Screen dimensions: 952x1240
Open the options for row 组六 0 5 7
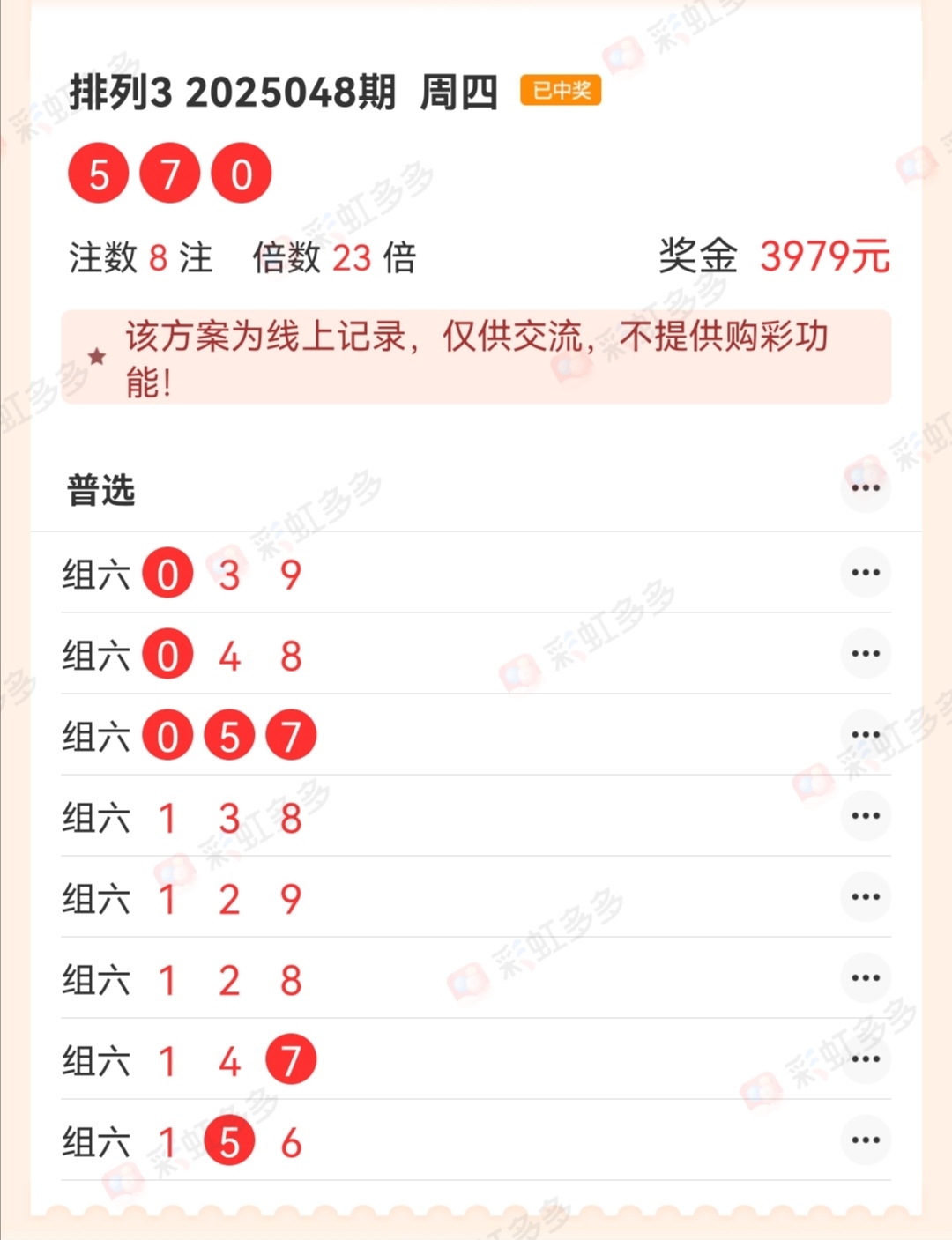click(866, 735)
